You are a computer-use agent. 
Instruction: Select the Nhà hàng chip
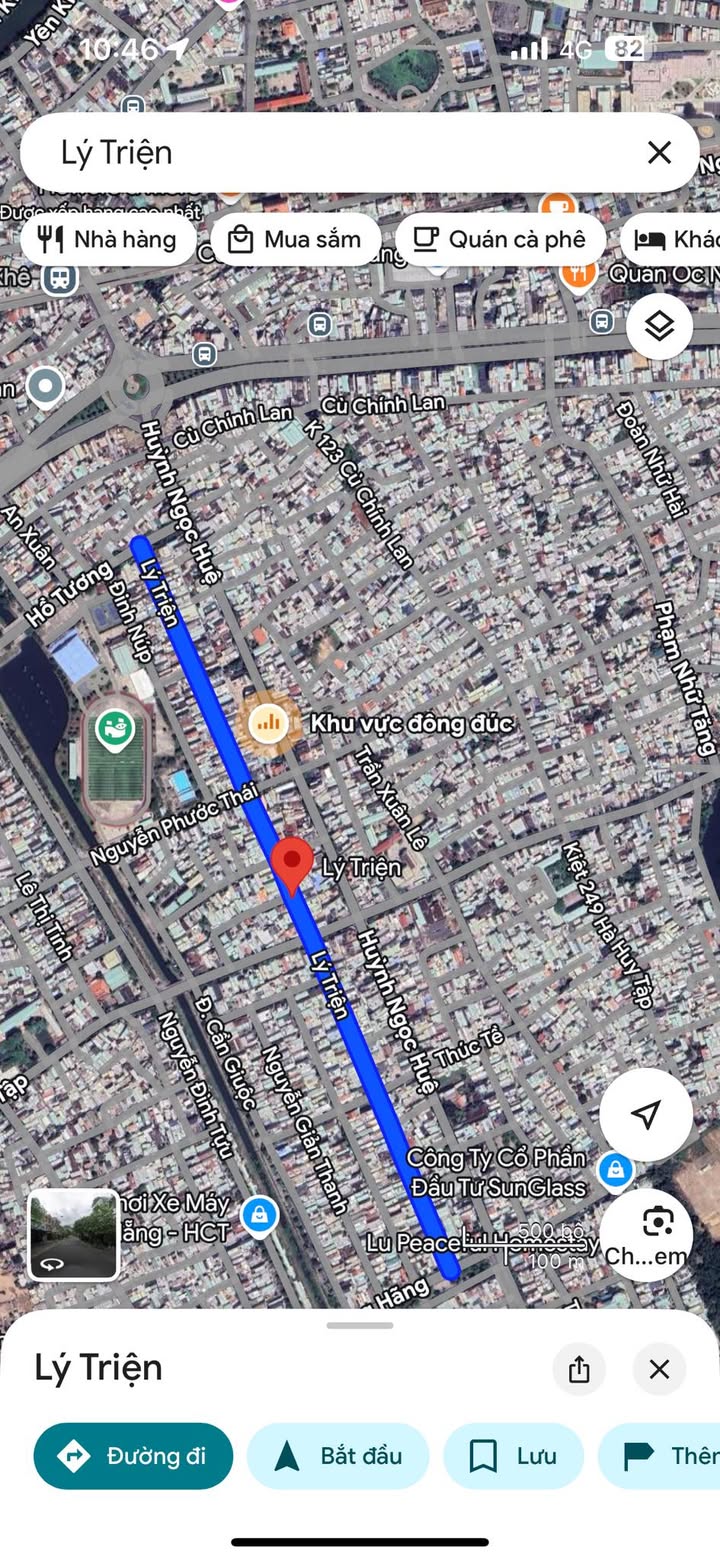point(108,239)
